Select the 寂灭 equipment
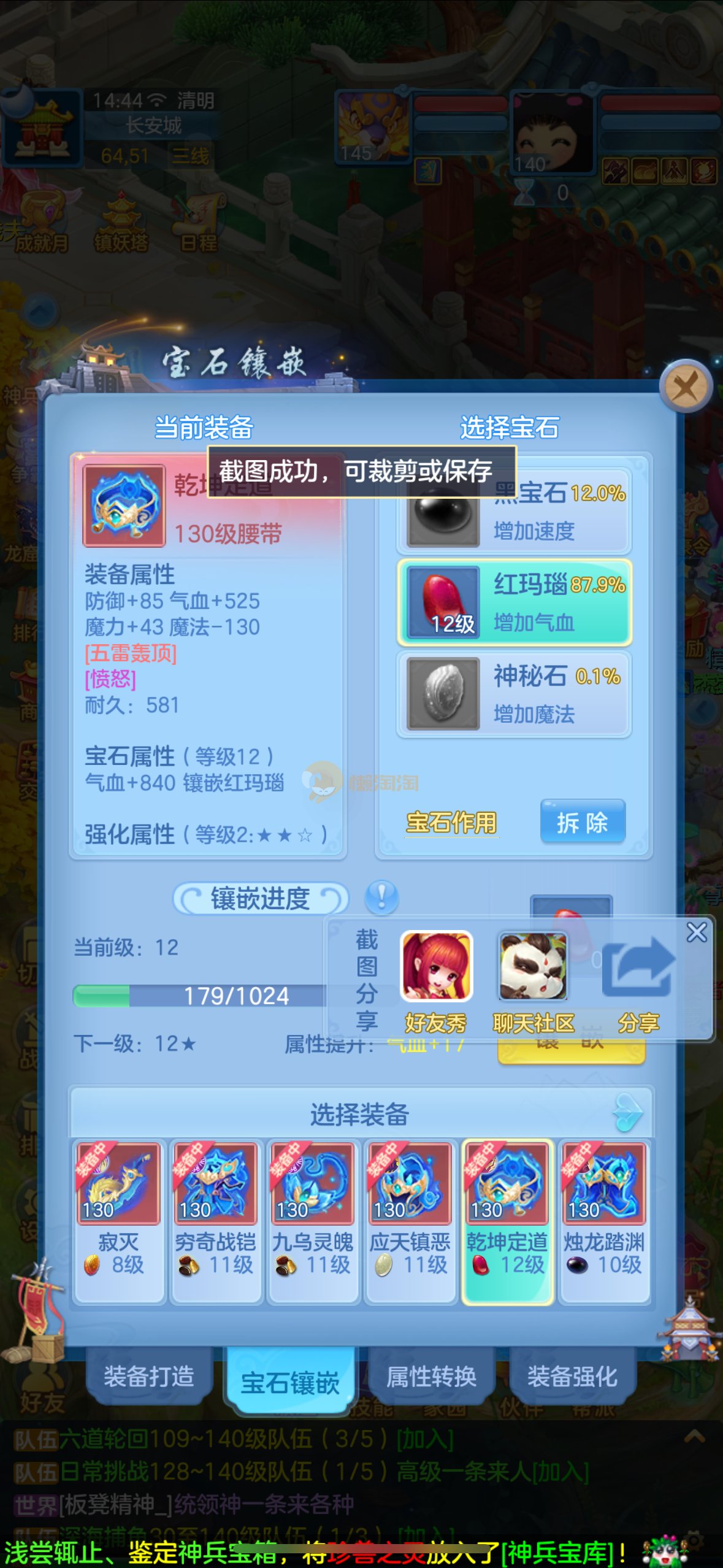 (118, 1220)
